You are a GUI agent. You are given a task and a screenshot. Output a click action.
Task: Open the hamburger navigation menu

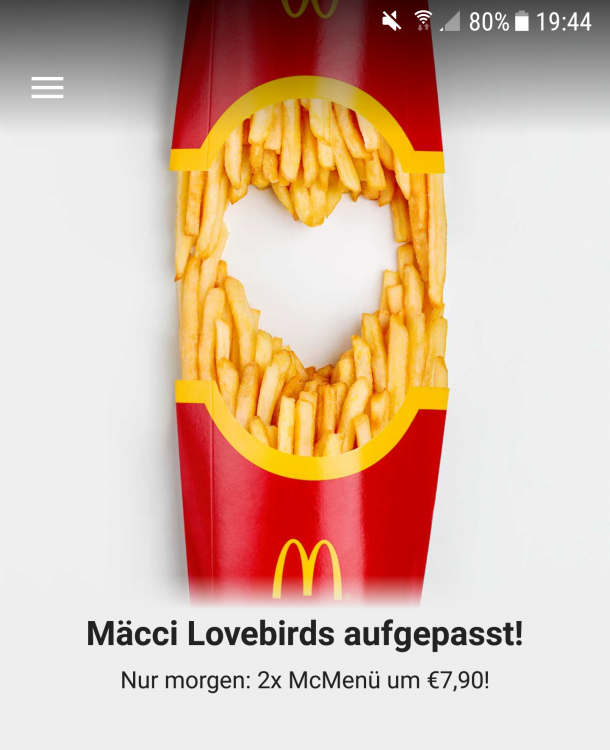click(47, 87)
